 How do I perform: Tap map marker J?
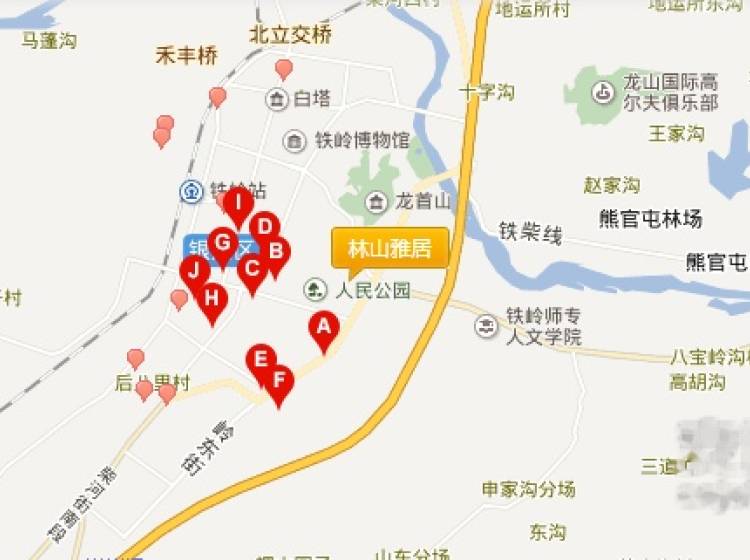coord(194,270)
